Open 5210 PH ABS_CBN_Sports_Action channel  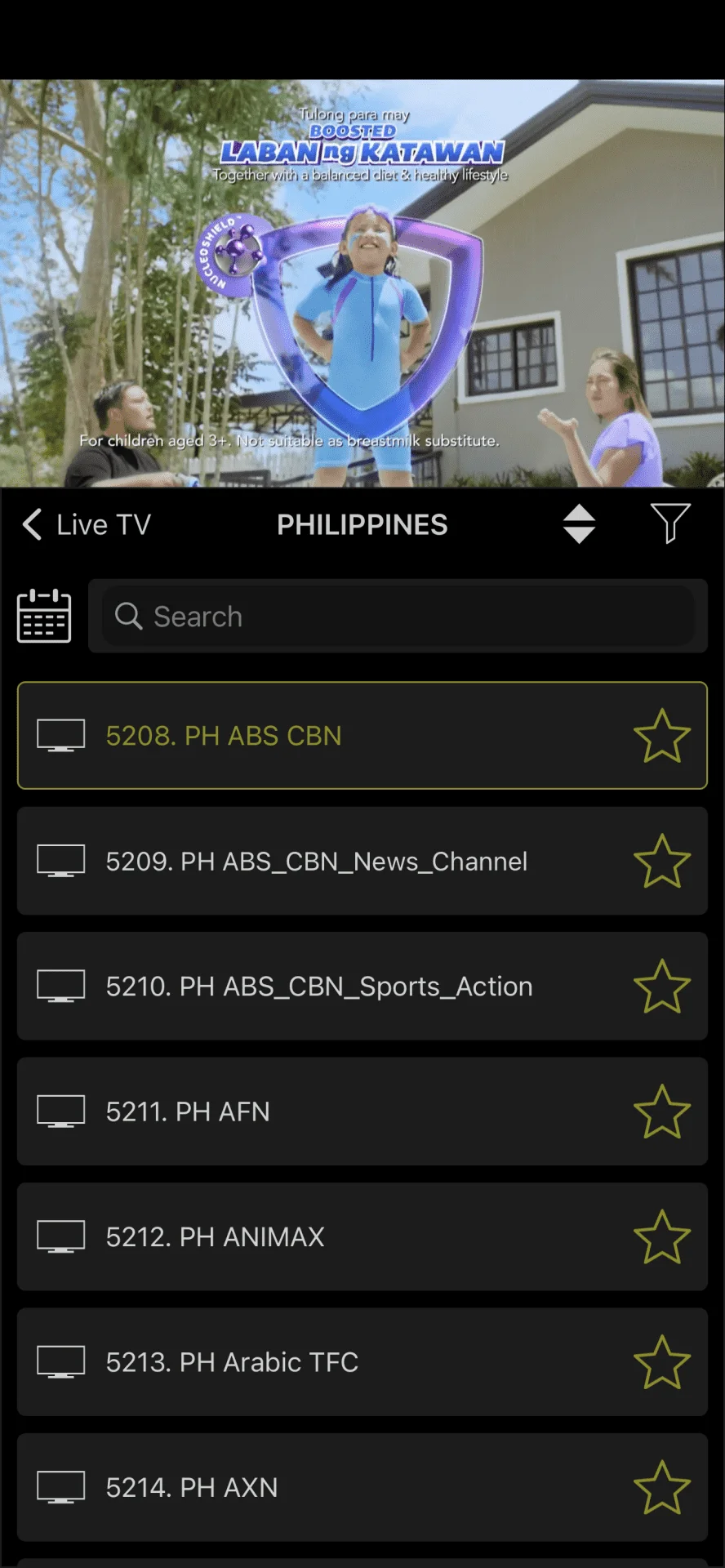[362, 986]
